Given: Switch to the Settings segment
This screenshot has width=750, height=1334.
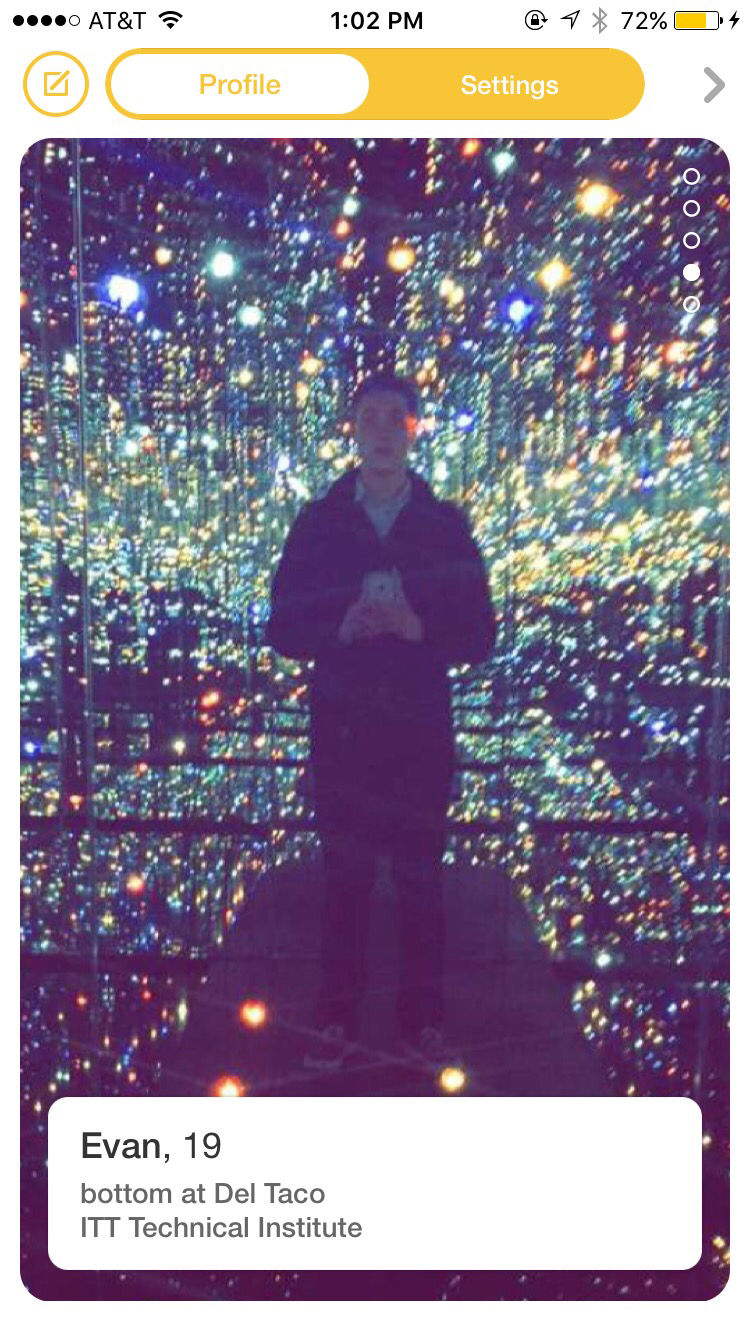Looking at the screenshot, I should click(509, 84).
